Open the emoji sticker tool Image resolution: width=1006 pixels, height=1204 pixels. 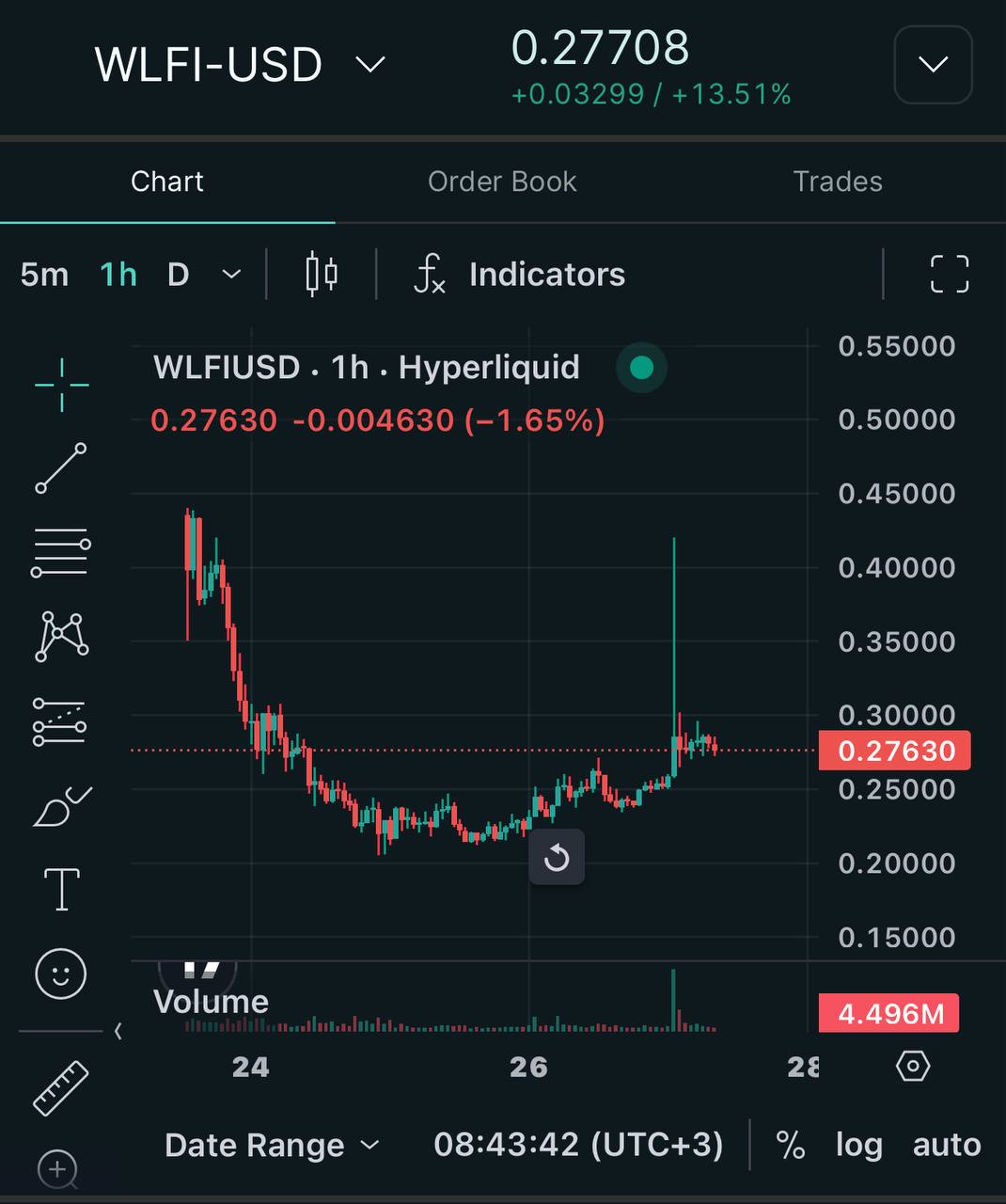point(62,974)
